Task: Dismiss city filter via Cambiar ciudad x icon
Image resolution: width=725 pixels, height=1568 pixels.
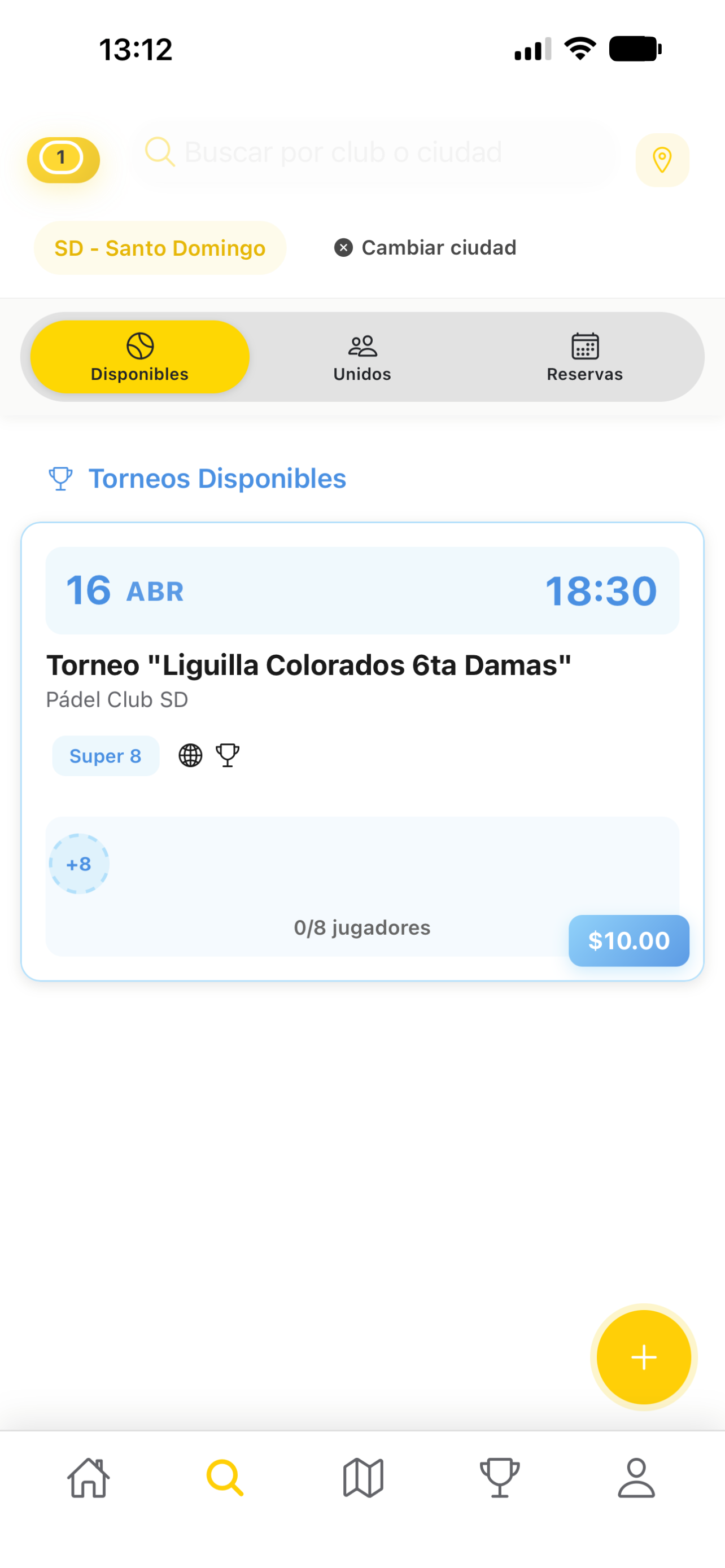Action: click(x=344, y=247)
